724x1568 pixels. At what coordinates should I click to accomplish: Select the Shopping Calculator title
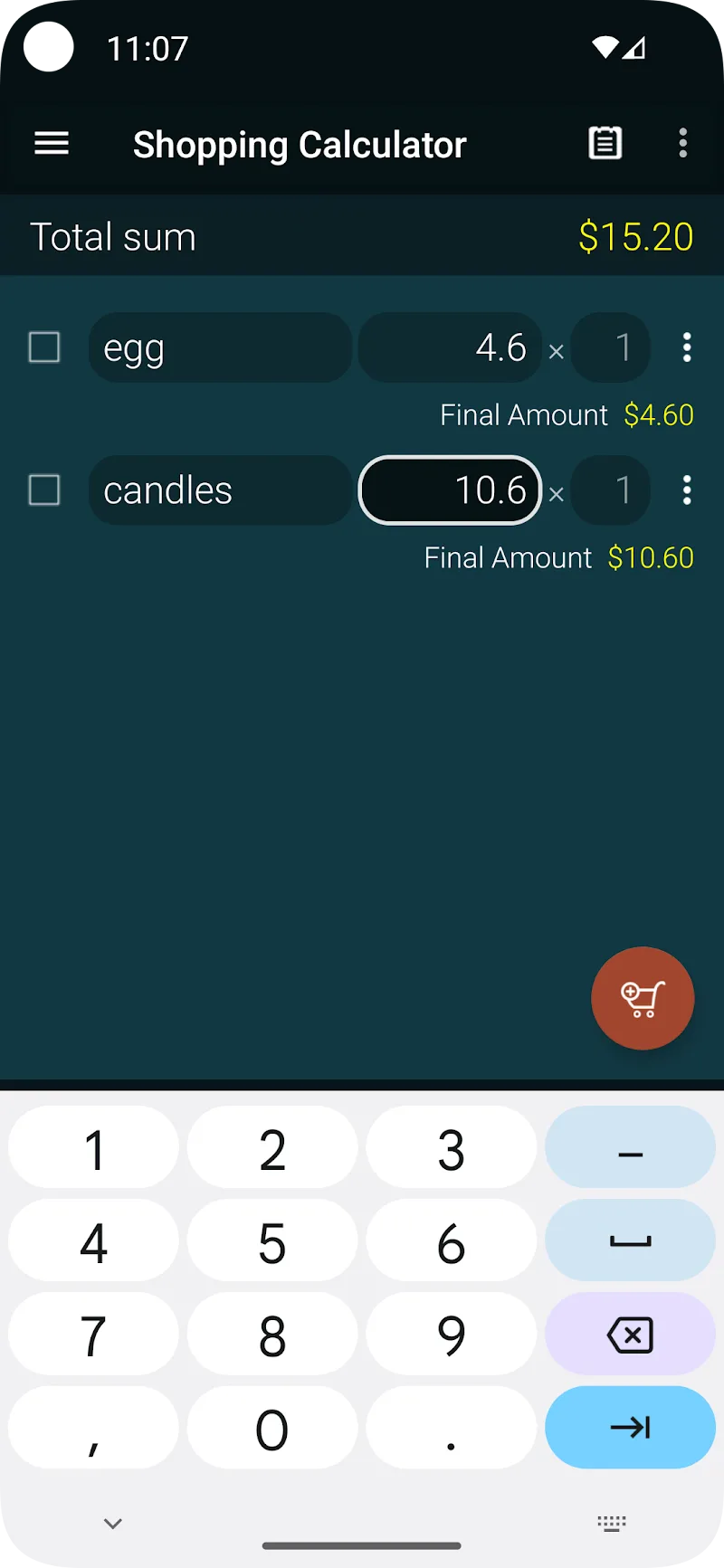coord(300,144)
